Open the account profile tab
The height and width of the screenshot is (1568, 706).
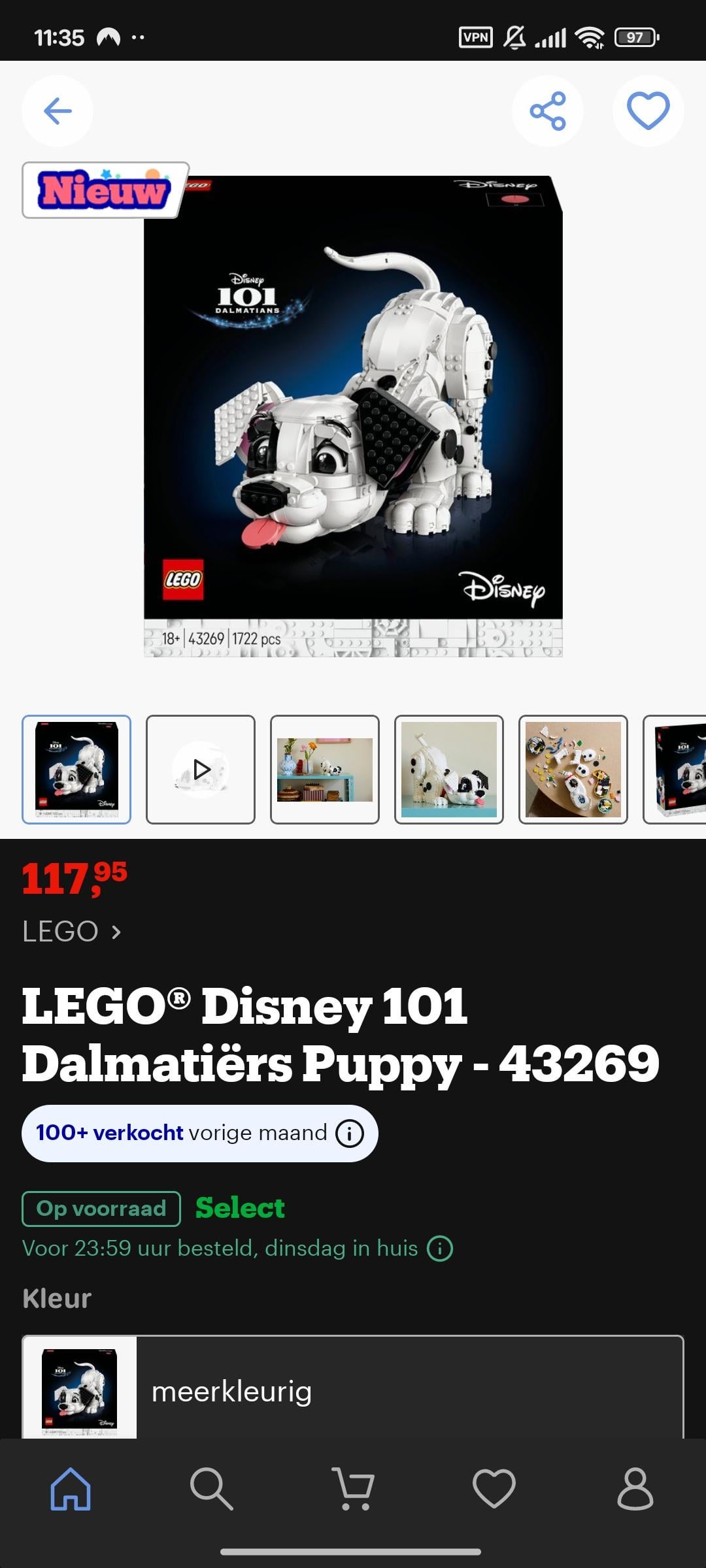[635, 1489]
